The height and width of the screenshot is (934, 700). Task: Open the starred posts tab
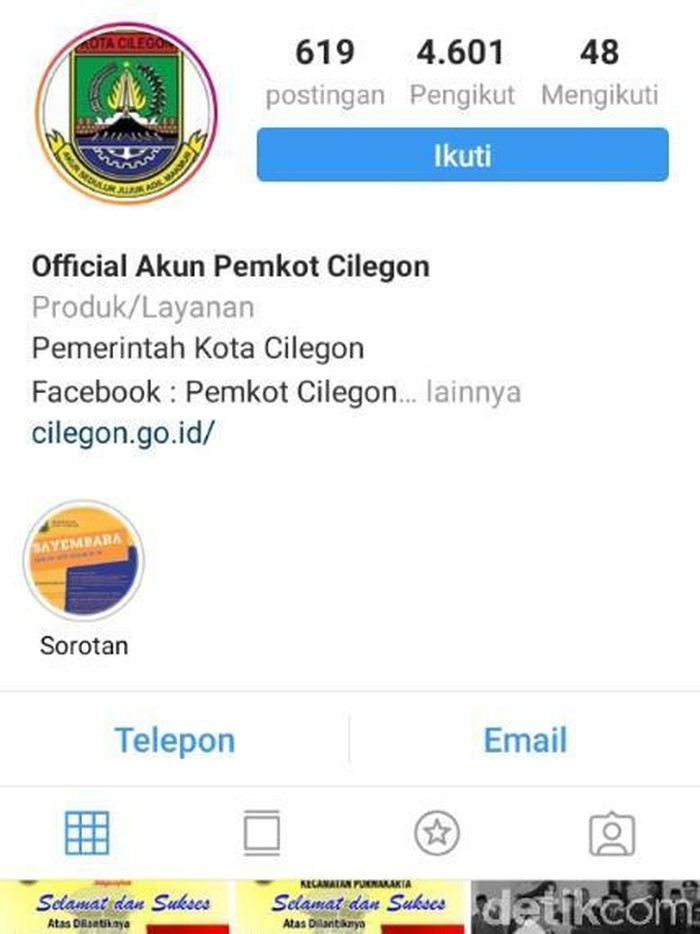437,833
